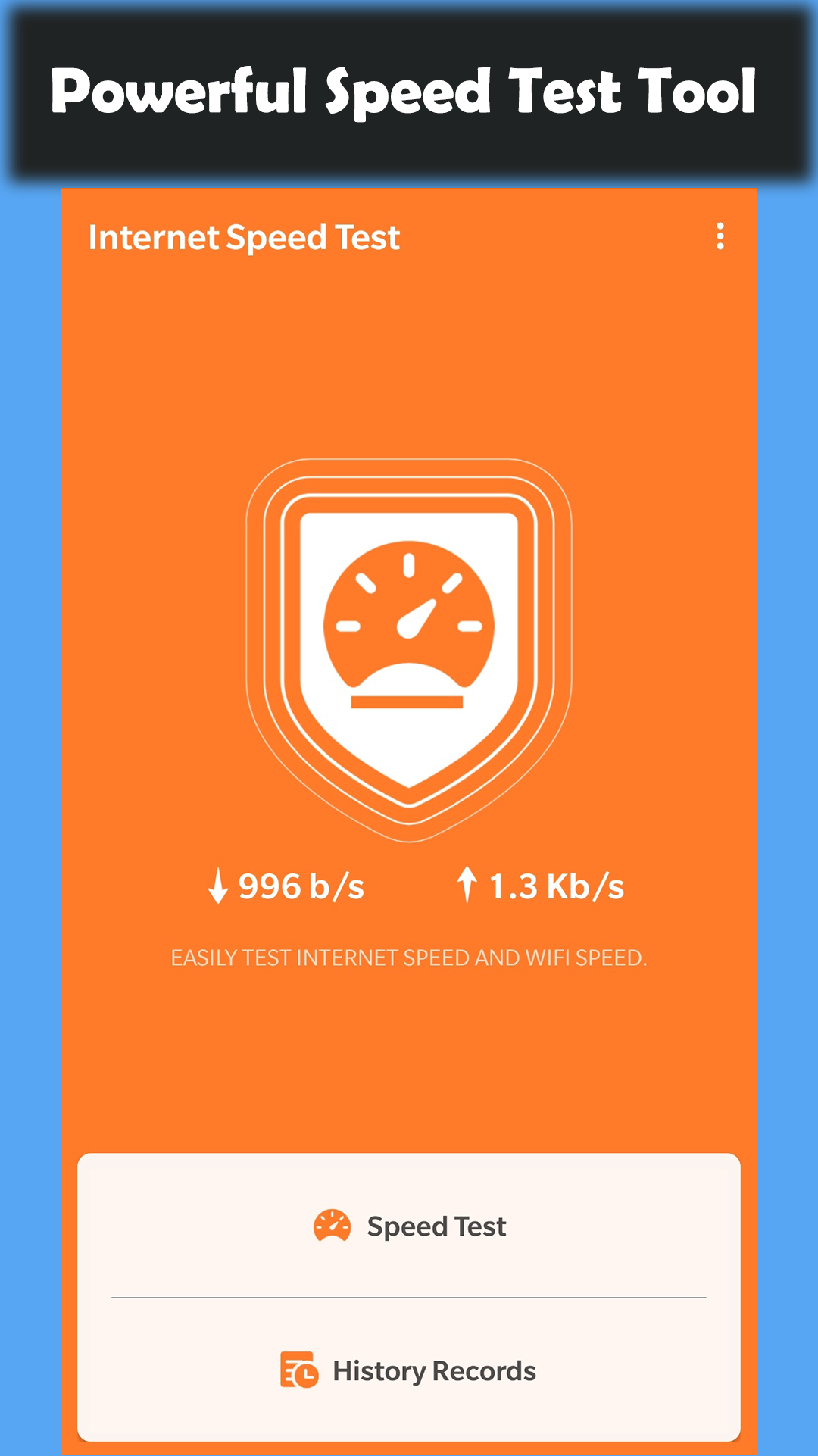Tap the download arrow icon
818x1456 pixels.
[217, 886]
